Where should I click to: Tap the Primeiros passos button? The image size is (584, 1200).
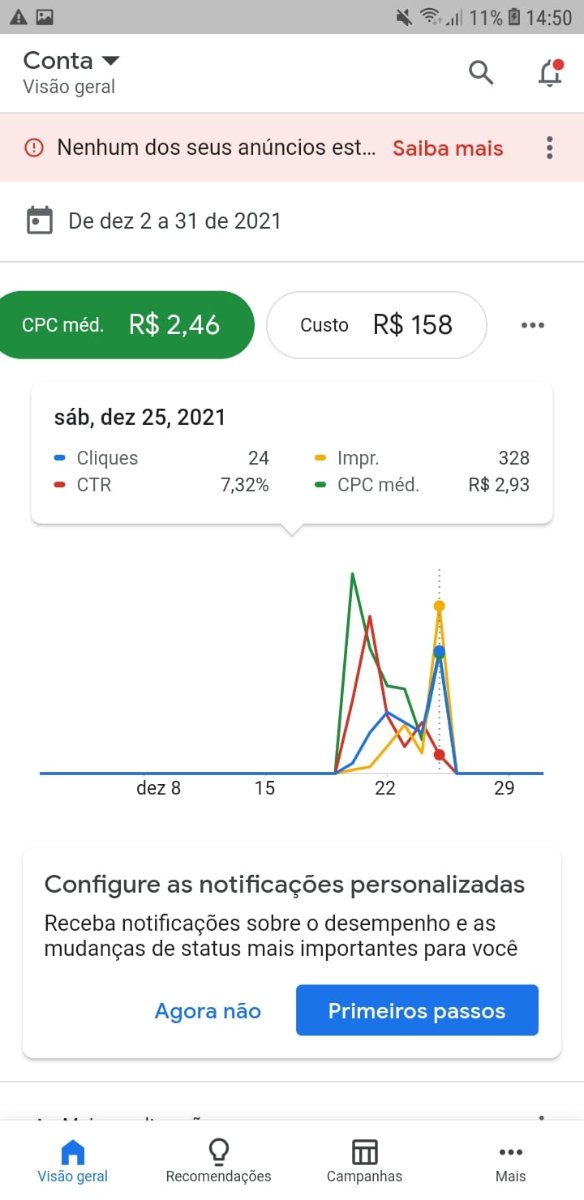[x=417, y=1010]
